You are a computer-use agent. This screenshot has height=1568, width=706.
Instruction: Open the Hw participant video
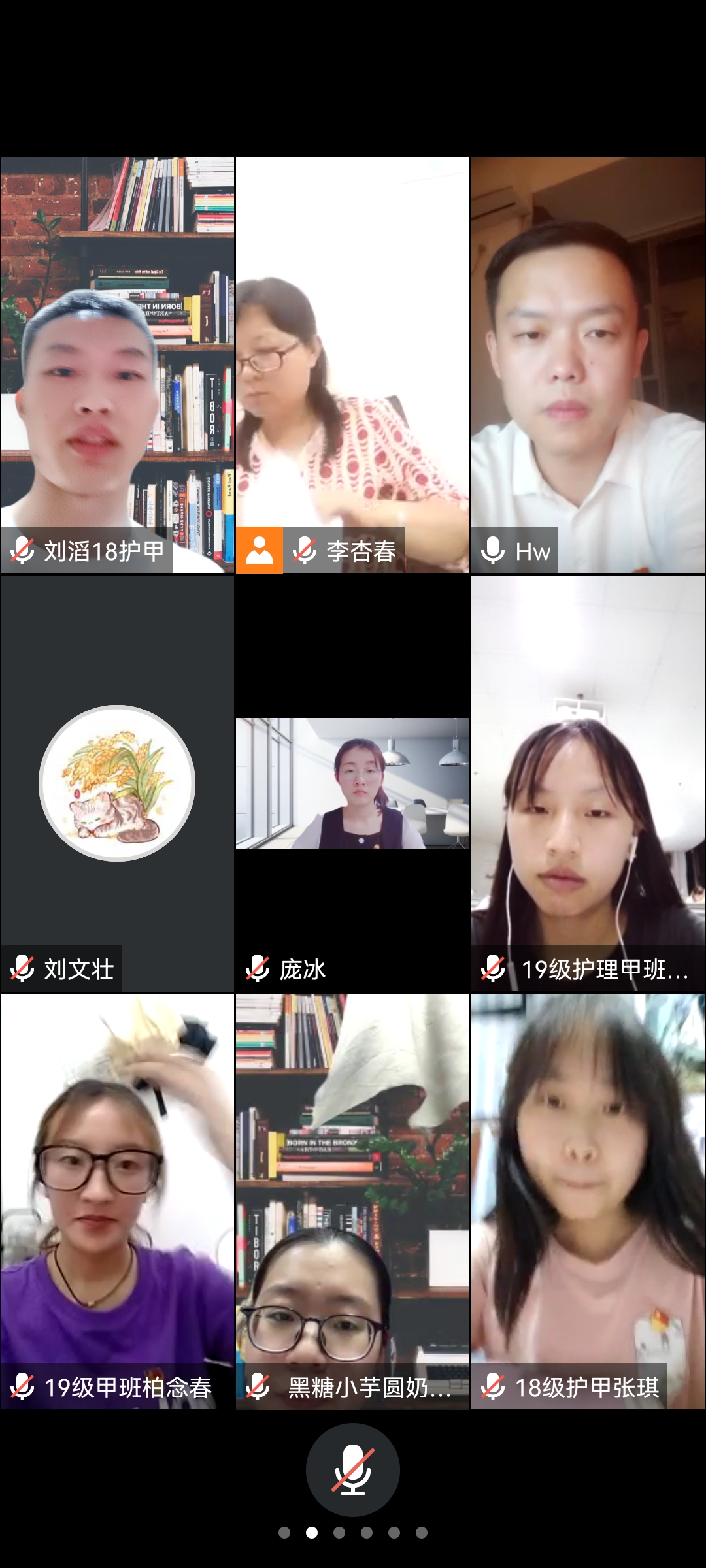588,365
